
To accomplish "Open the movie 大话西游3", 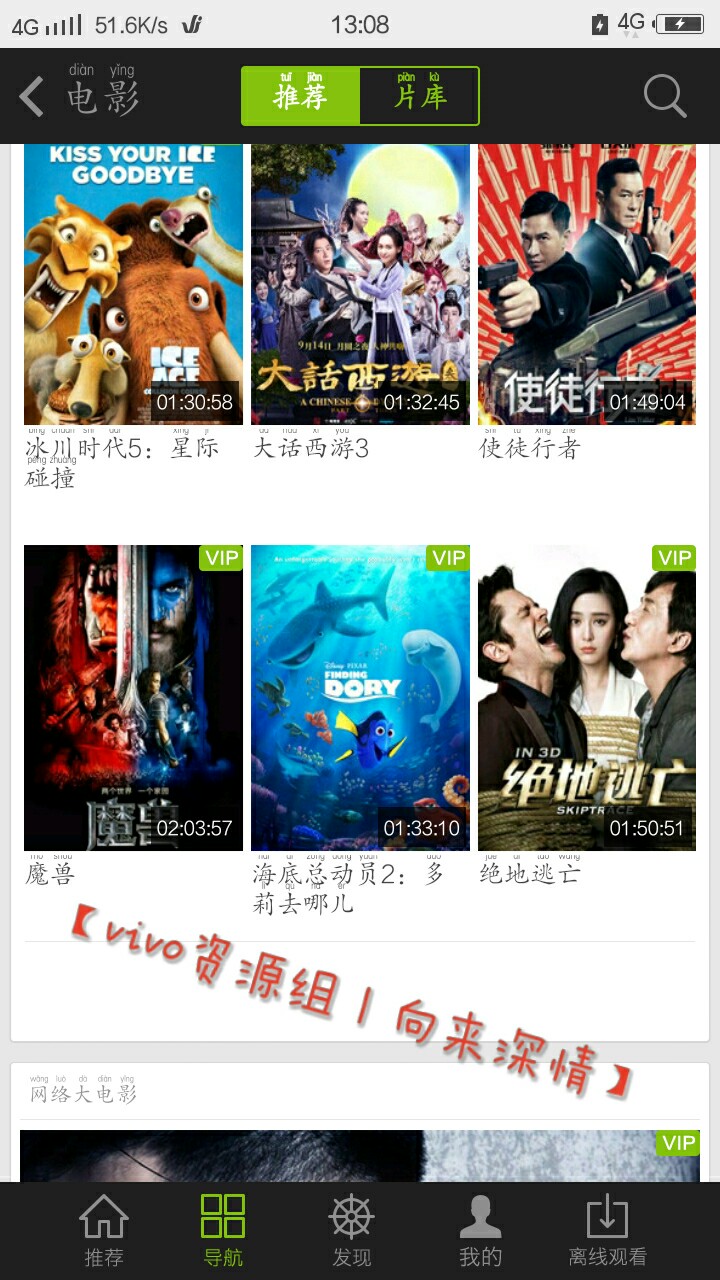I will [359, 283].
